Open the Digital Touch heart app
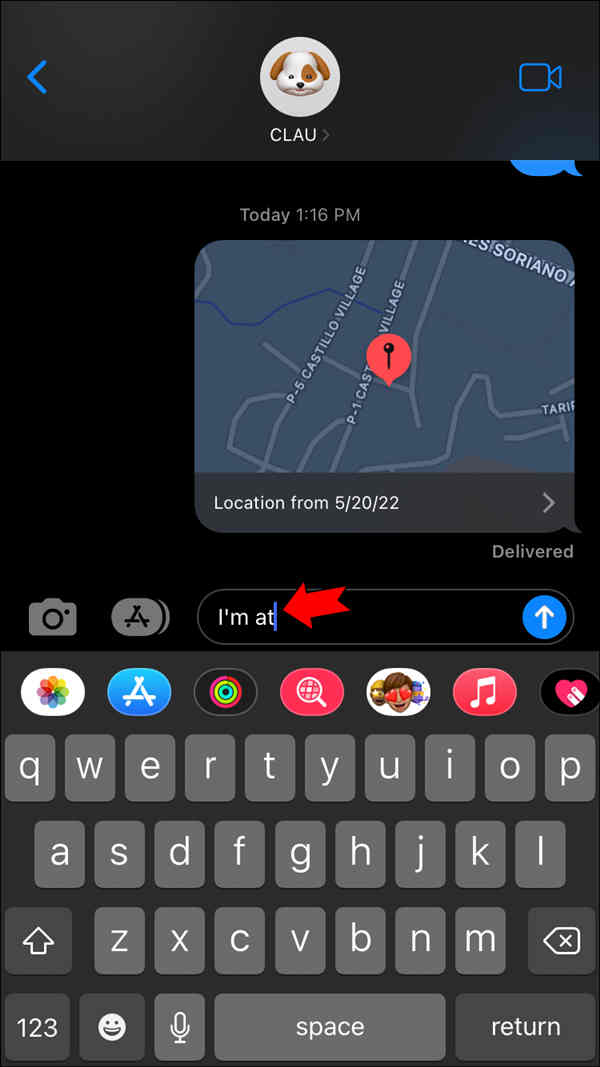The height and width of the screenshot is (1067, 600). click(572, 691)
